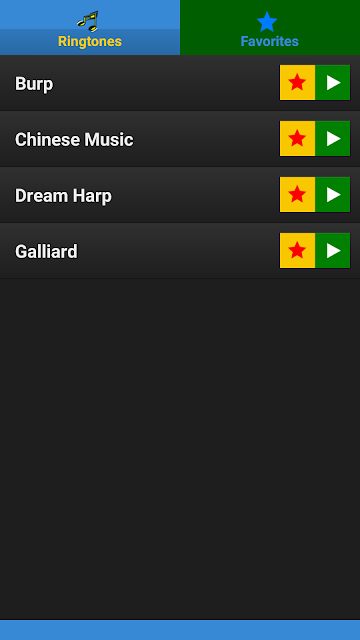Mark Galliard as a favorite
Viewport: 360px width, 640px height.
point(297,250)
